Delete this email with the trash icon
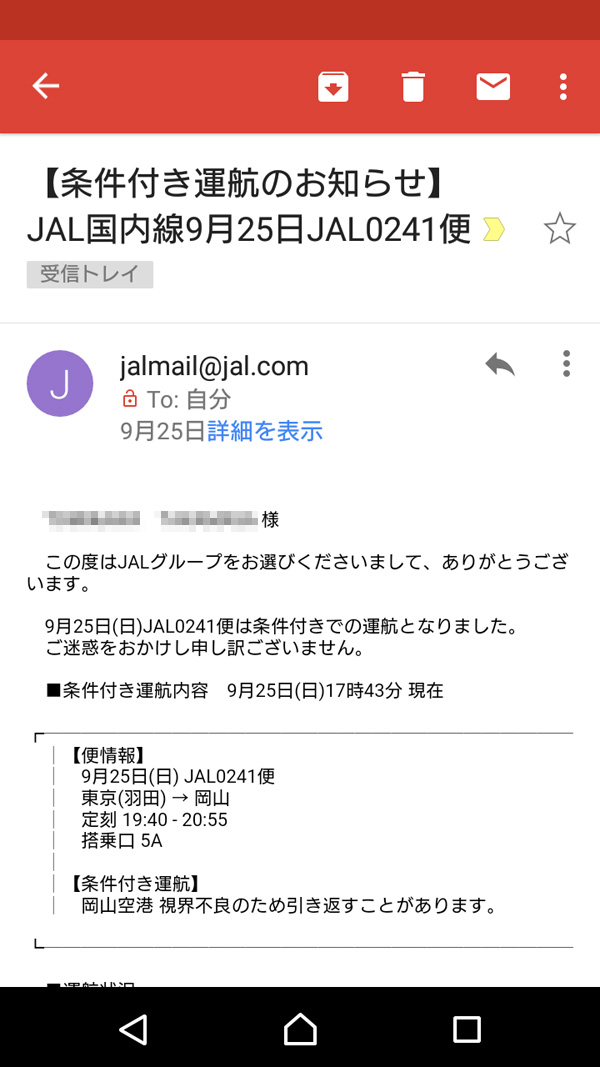 [x=413, y=87]
